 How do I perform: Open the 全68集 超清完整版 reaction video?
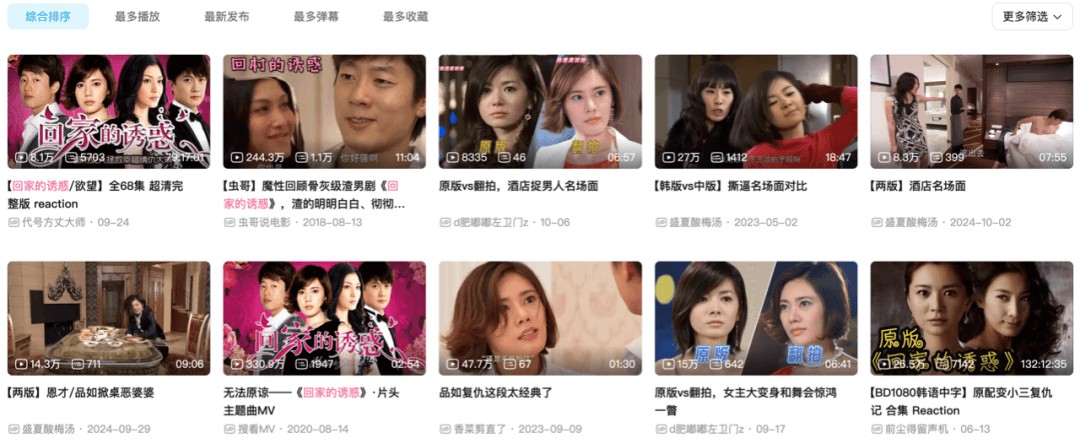[x=108, y=112]
